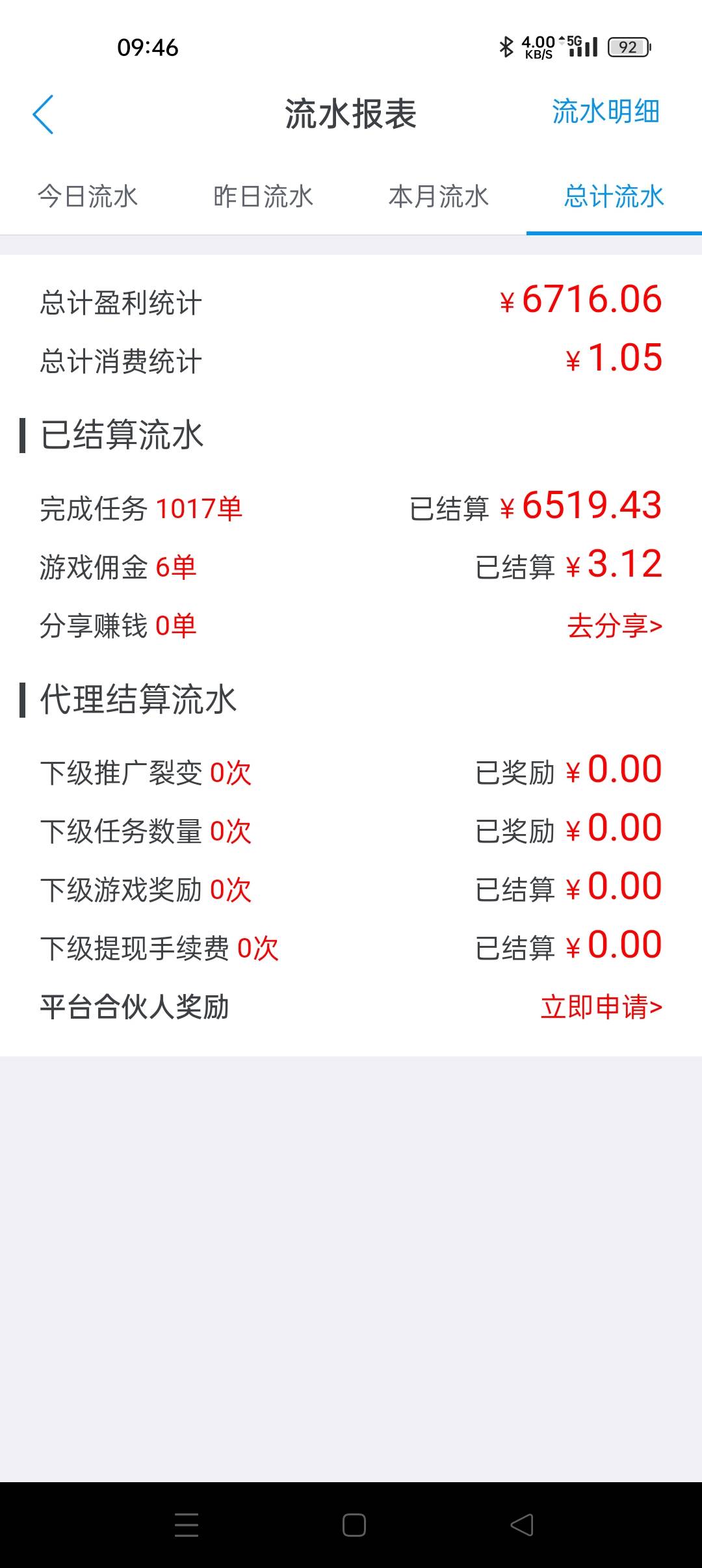The height and width of the screenshot is (1568, 702).
Task: Go to the system home screen
Action: point(354,1524)
